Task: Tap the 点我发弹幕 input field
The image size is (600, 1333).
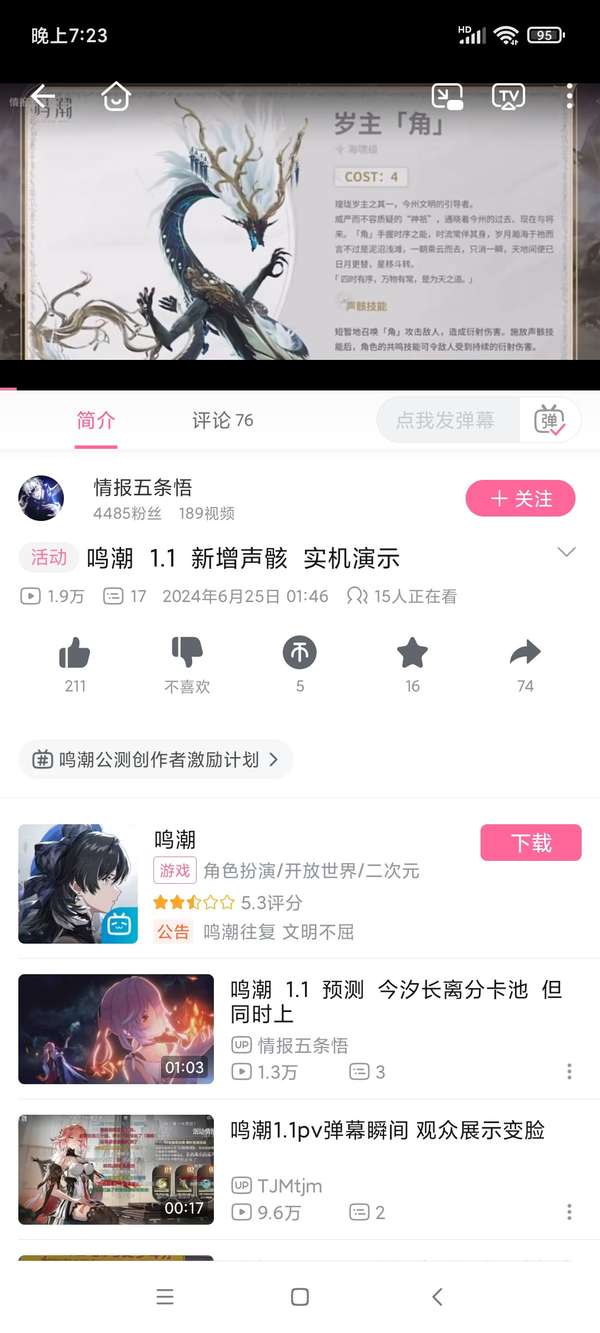Action: point(446,421)
